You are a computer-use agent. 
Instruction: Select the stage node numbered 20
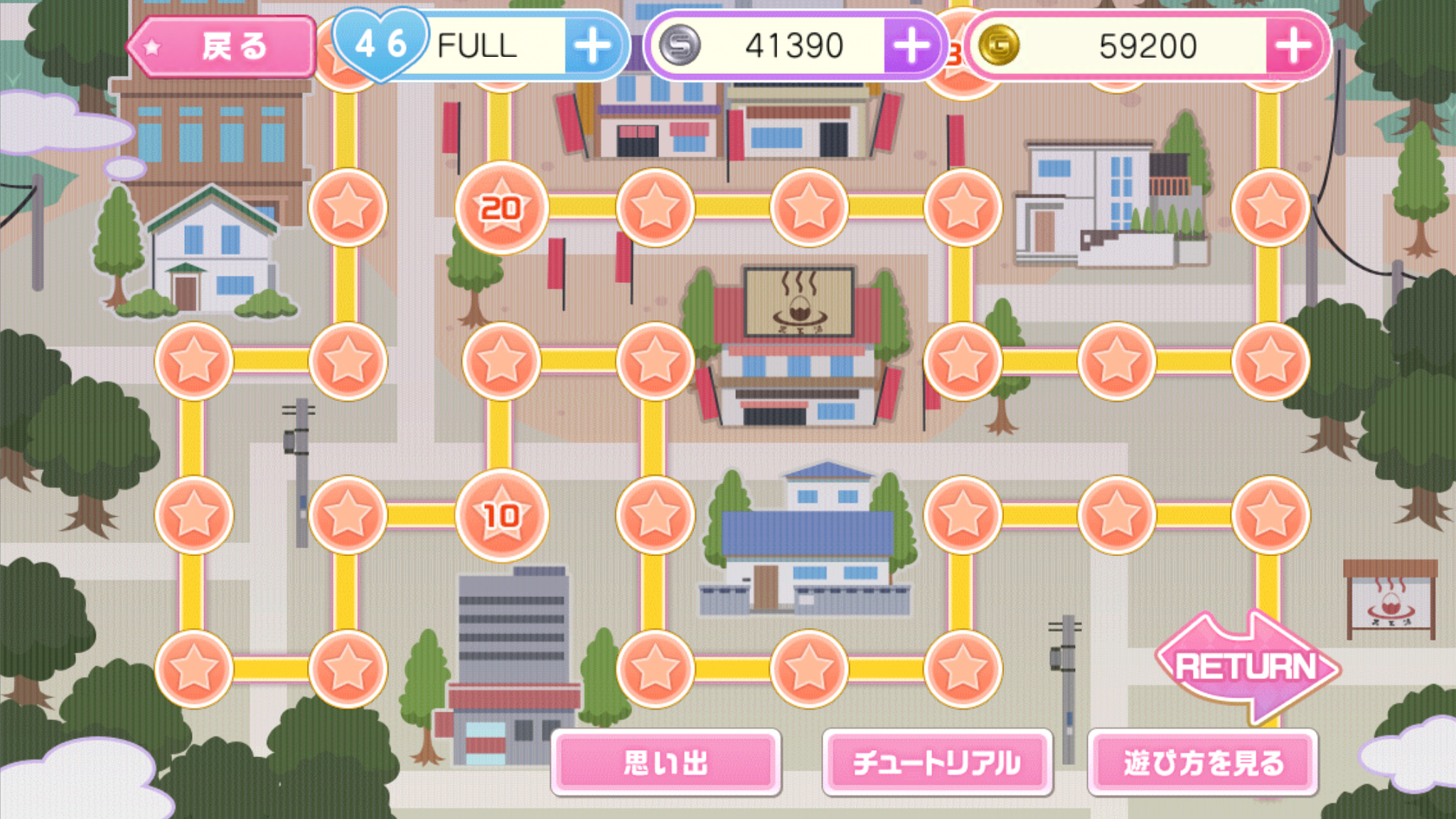click(x=501, y=208)
